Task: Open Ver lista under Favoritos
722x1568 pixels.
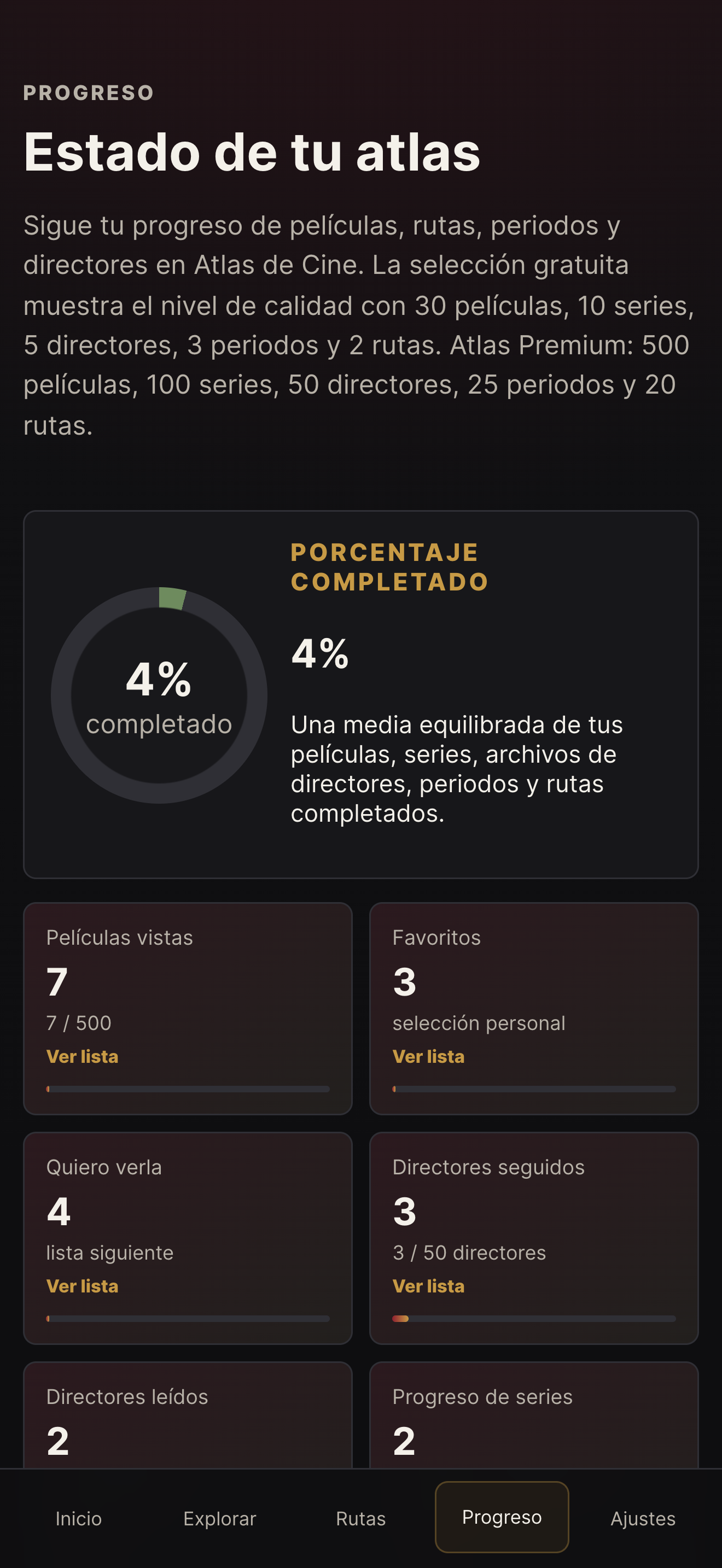Action: click(429, 1057)
